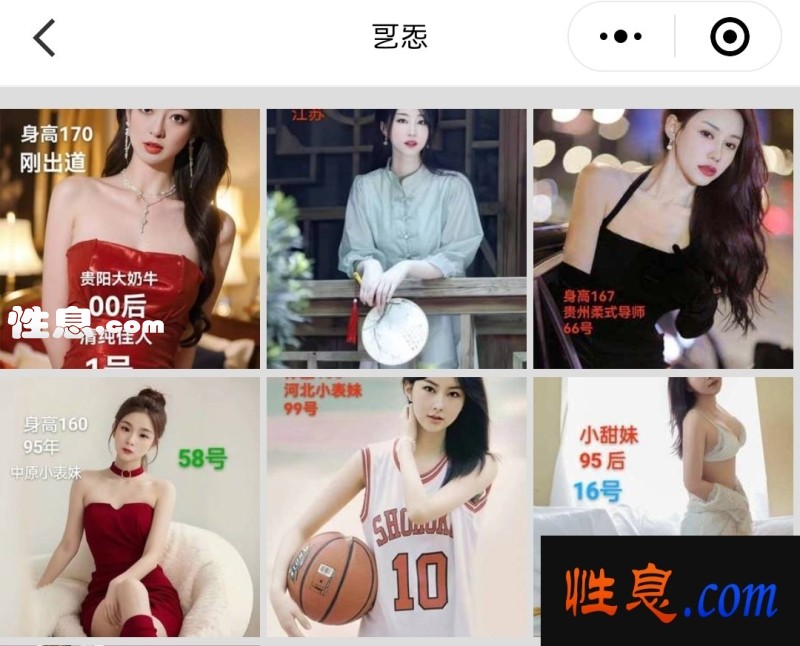The height and width of the screenshot is (646, 800).
Task: Open the tile labeled 身高170 刚出道
Action: tap(130, 238)
